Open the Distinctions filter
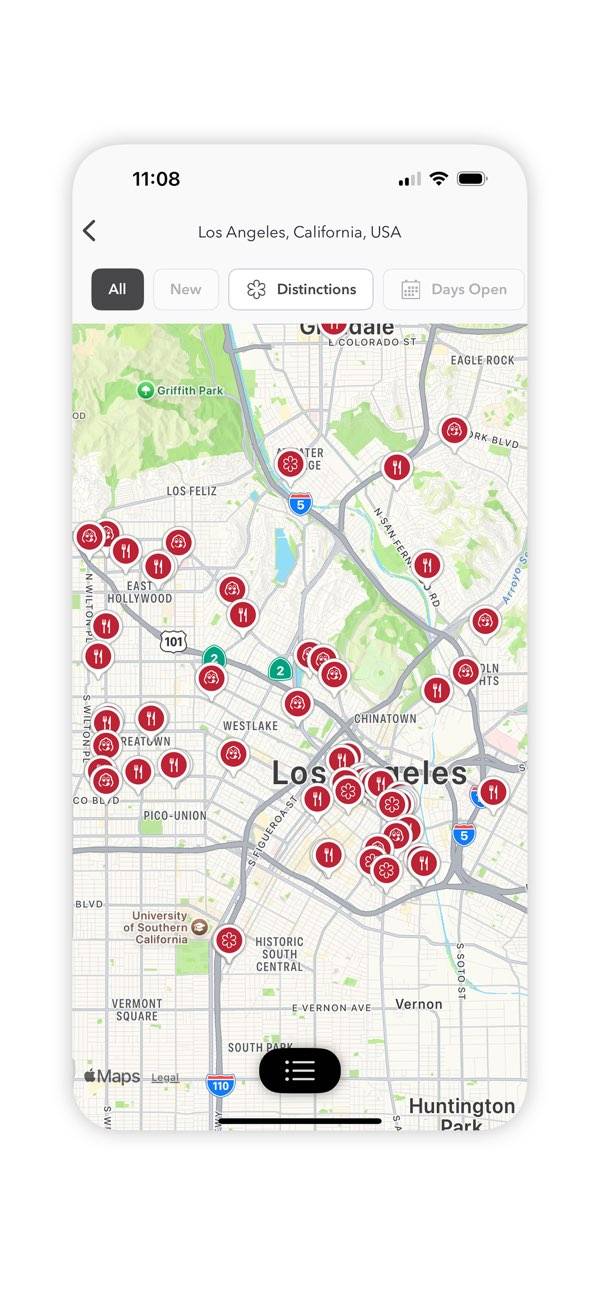 point(301,289)
